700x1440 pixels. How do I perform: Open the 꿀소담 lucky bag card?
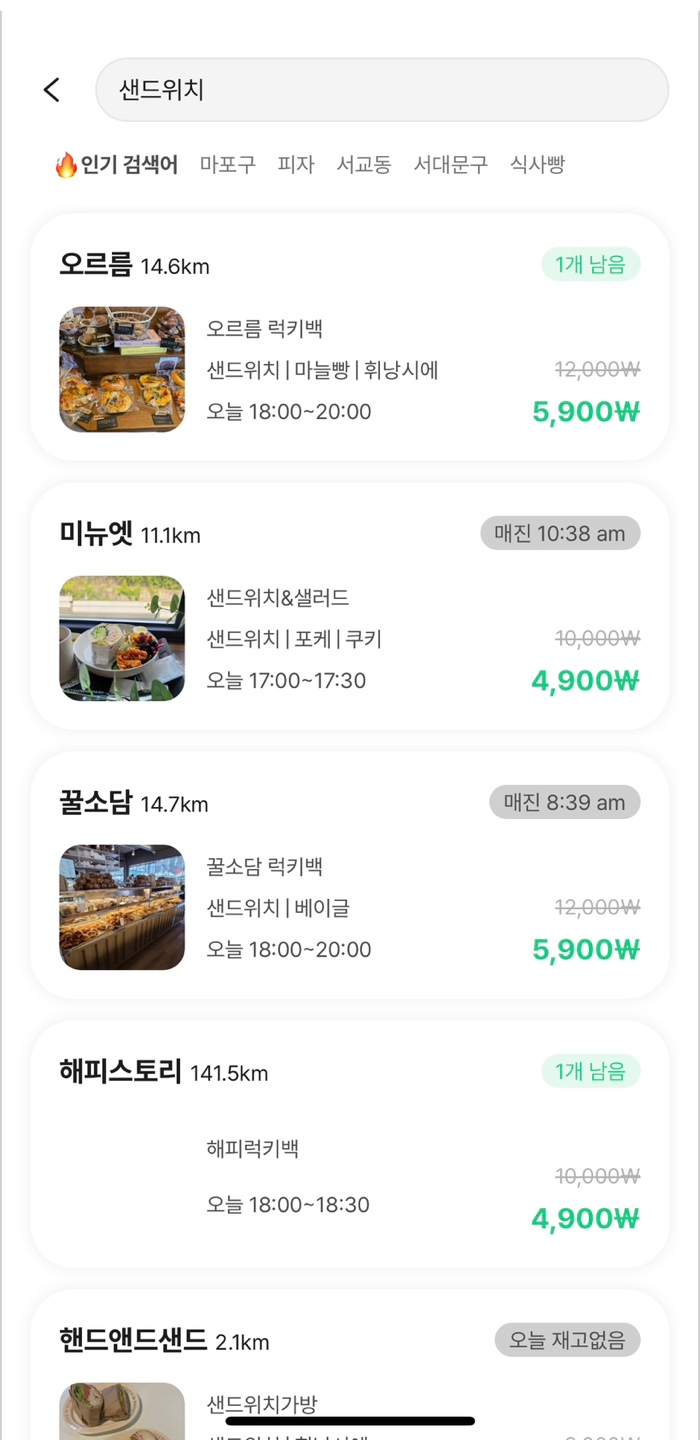pyautogui.click(x=350, y=878)
